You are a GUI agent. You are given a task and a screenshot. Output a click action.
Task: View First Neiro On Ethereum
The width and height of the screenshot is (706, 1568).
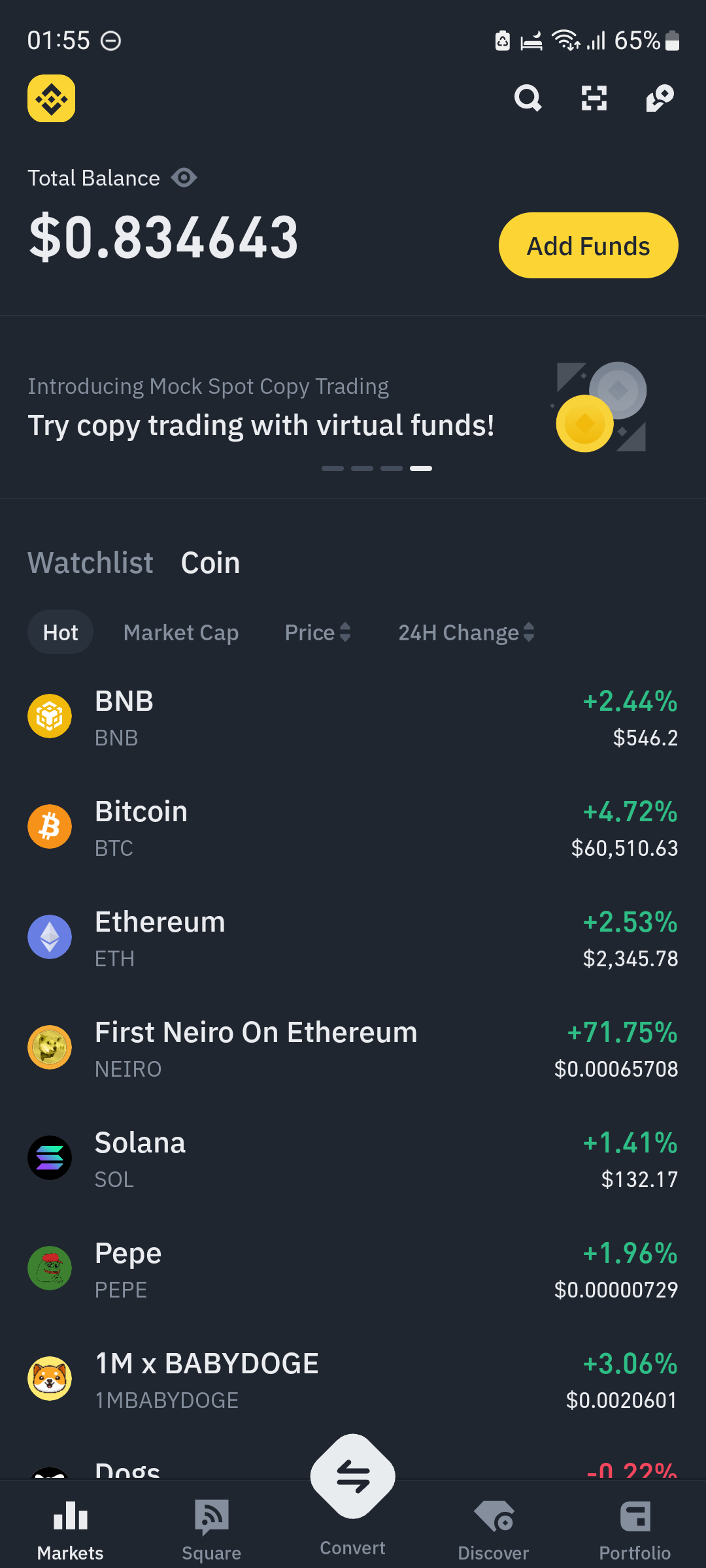pos(353,1049)
